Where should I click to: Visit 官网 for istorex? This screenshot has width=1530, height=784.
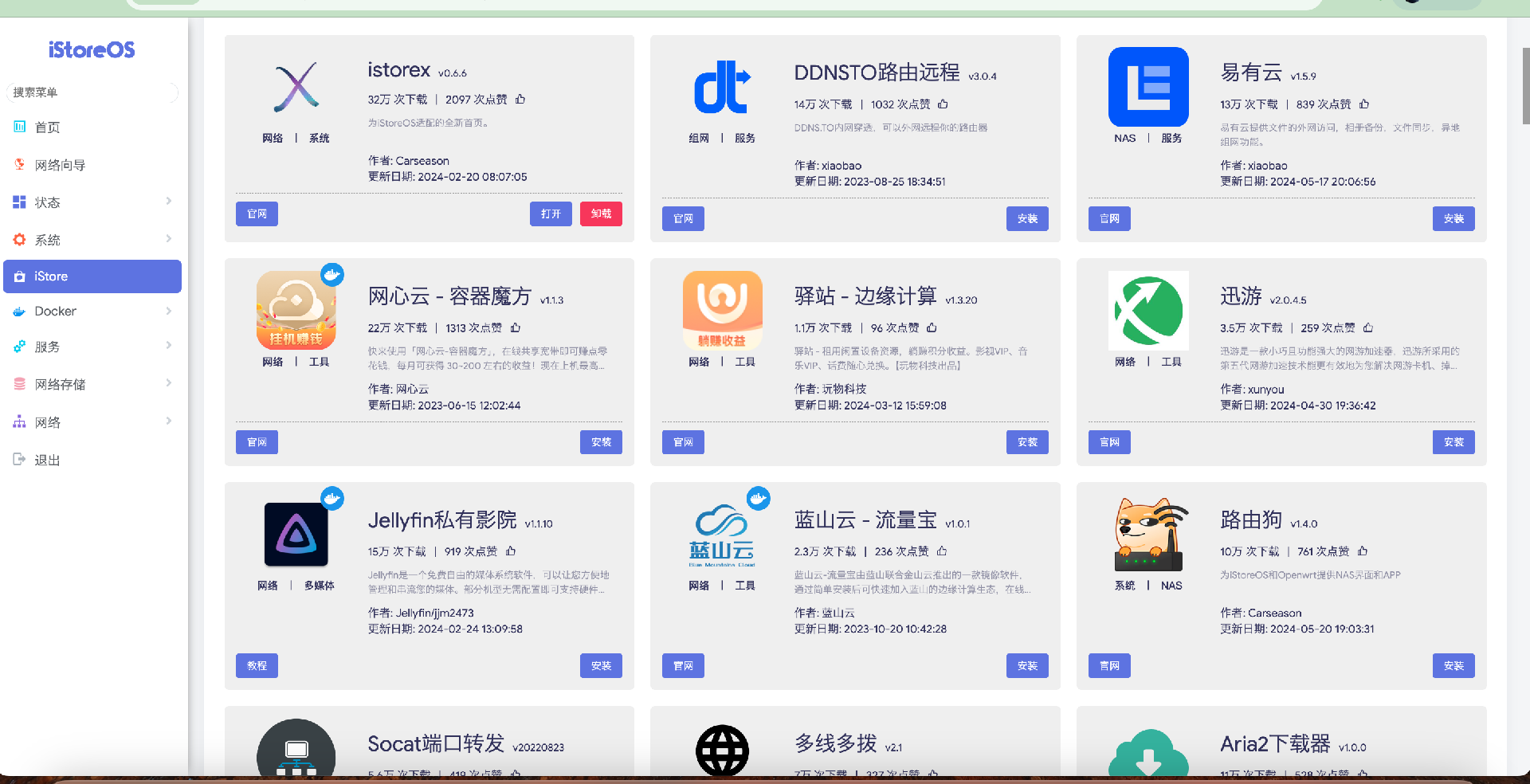pos(257,214)
